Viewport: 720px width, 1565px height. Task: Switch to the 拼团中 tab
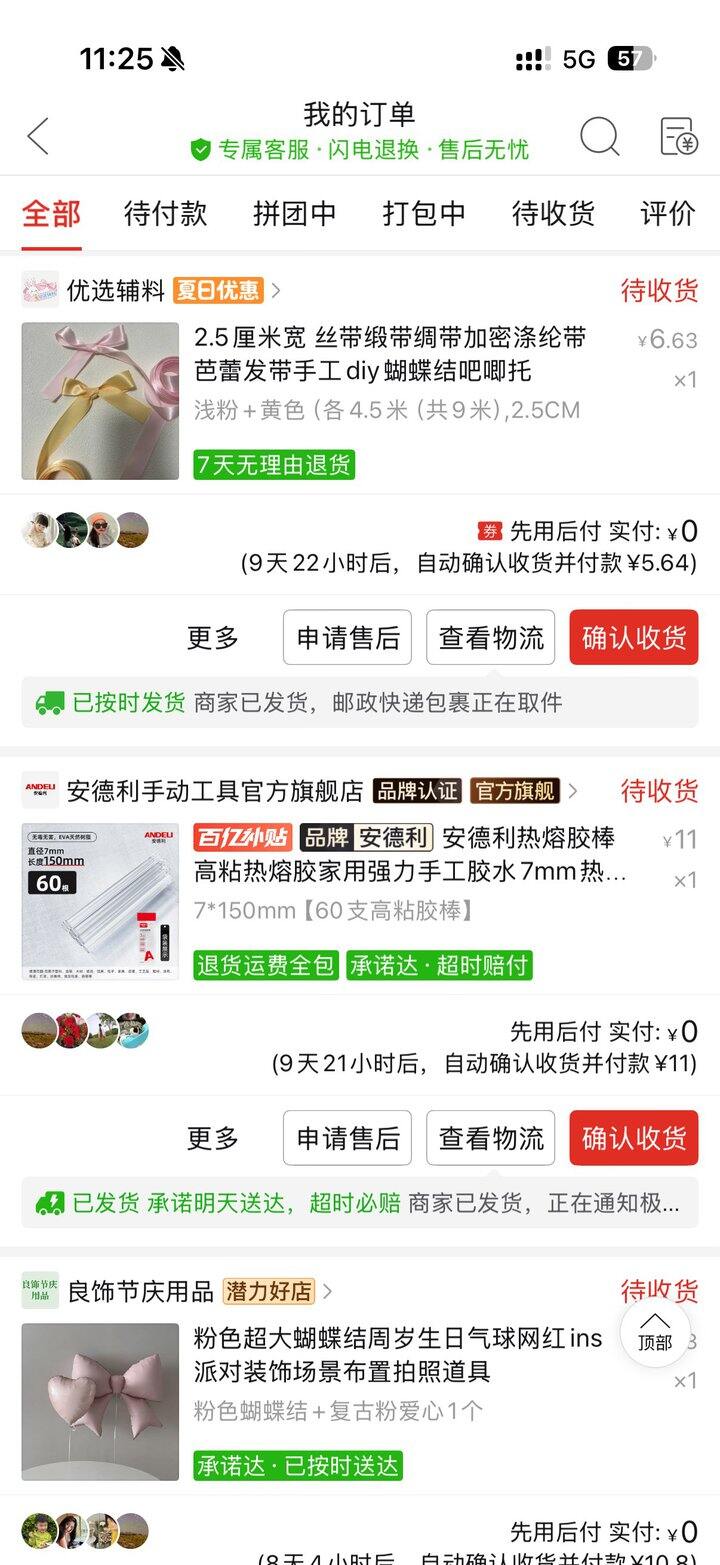click(x=294, y=213)
